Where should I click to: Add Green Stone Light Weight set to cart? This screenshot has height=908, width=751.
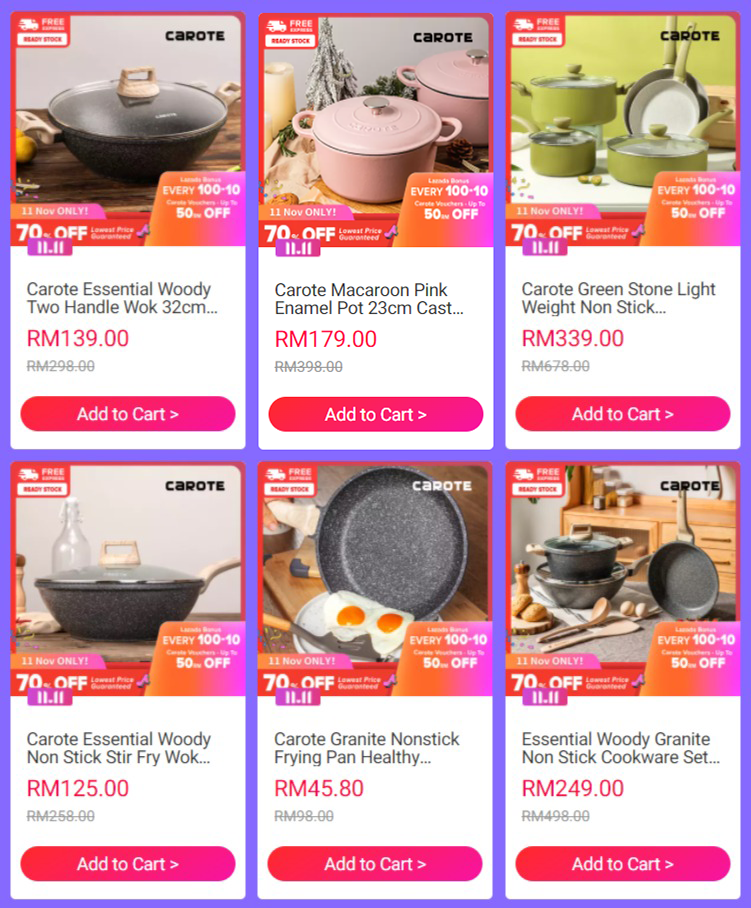pos(622,414)
